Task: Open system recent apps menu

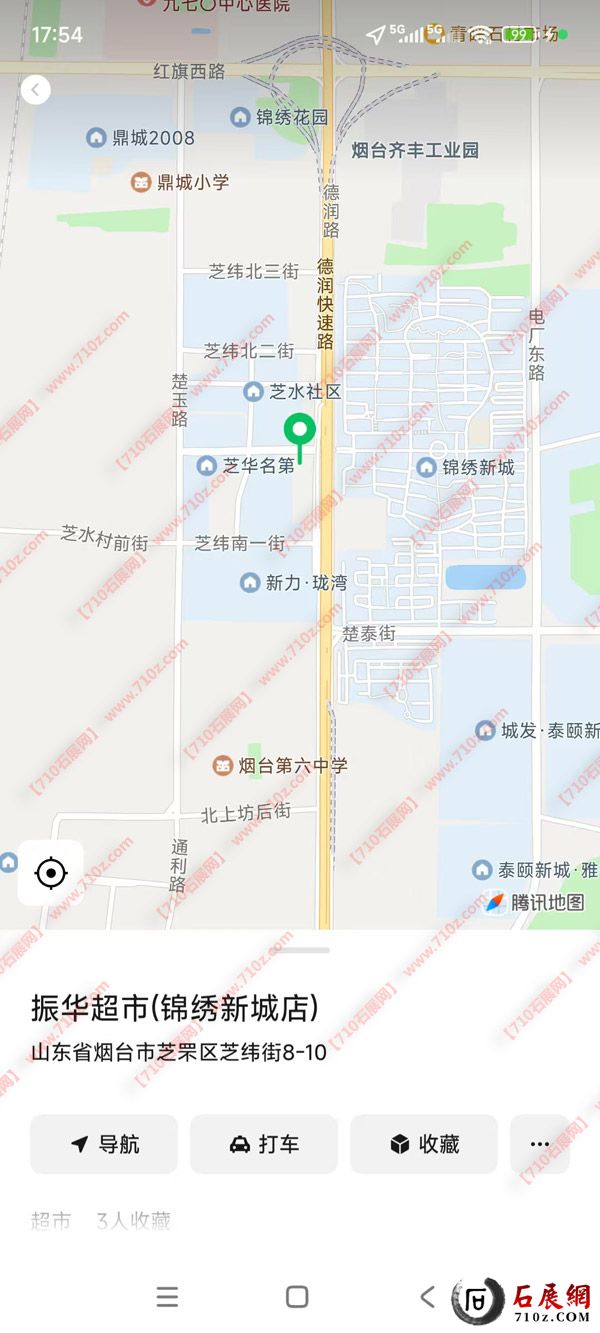Action: 168,1297
